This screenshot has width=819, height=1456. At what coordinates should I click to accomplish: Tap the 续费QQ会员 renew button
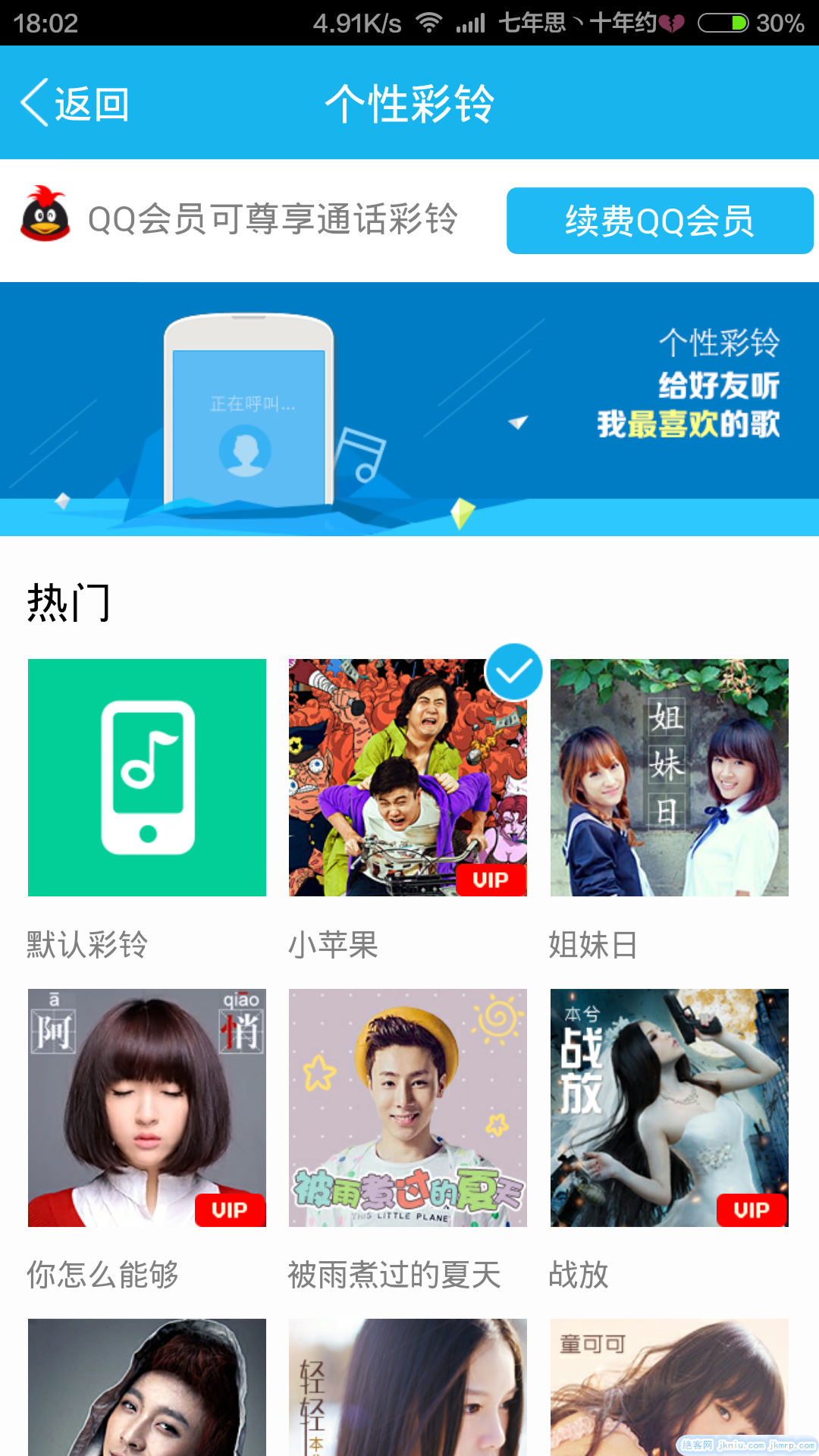tap(659, 221)
